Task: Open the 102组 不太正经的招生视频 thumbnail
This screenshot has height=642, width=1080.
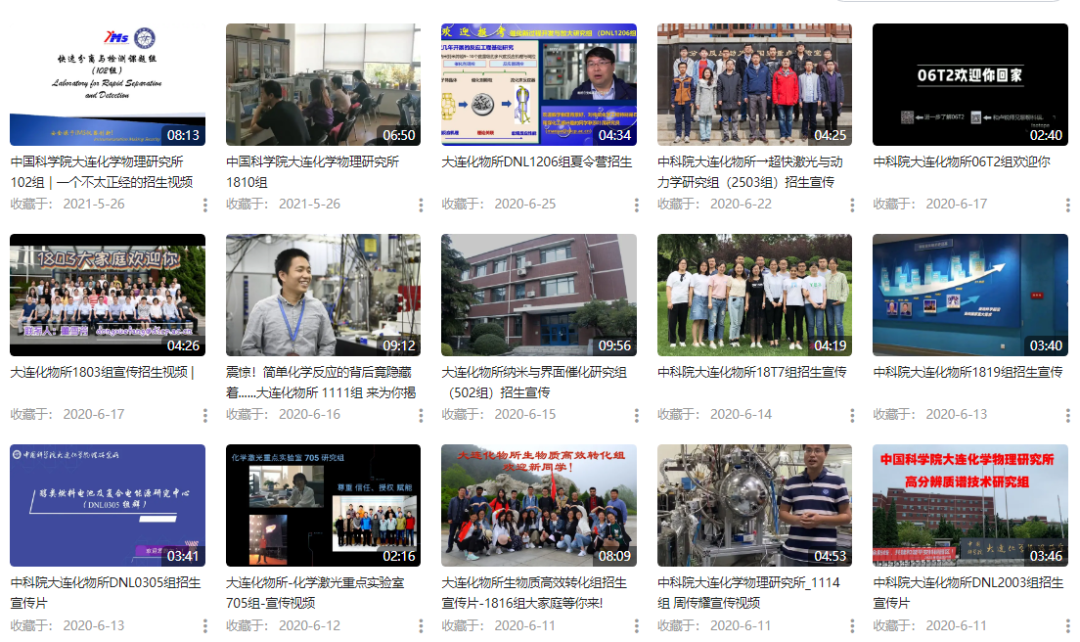Action: click(x=107, y=85)
